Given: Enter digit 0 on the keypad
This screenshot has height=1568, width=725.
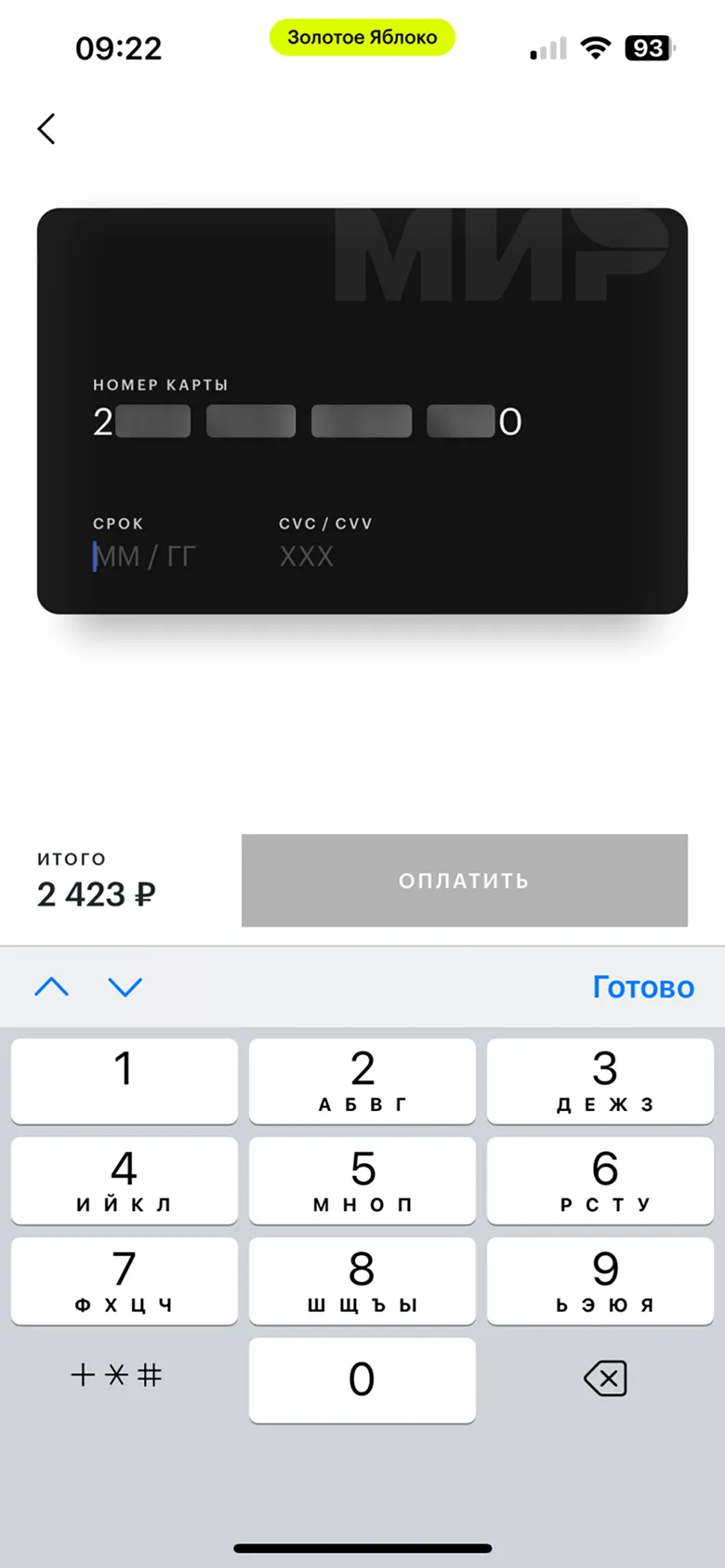Looking at the screenshot, I should (362, 1379).
